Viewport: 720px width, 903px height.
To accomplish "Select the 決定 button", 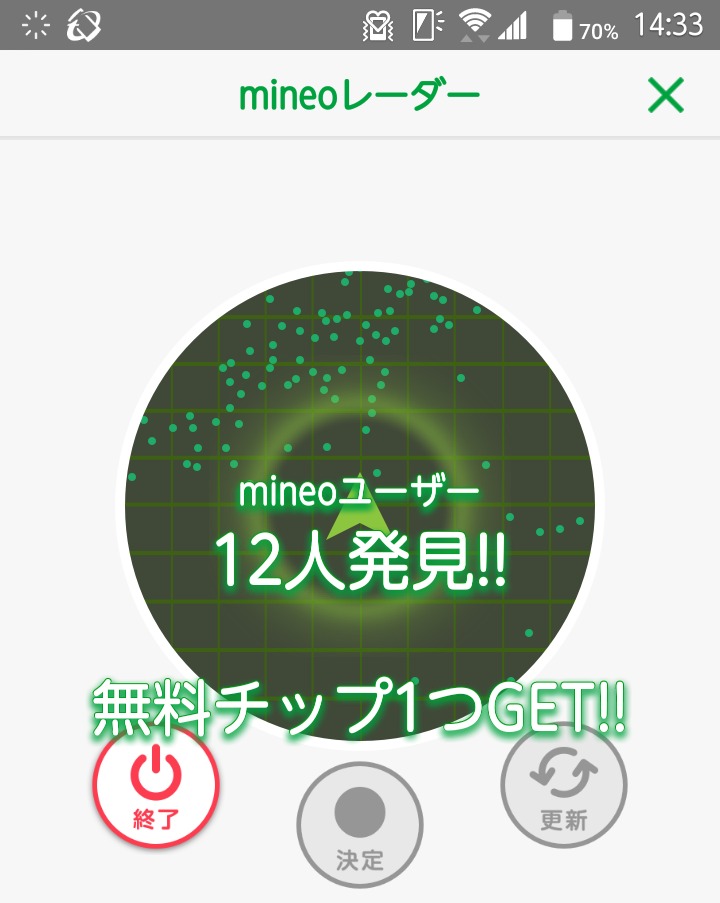I will tap(360, 824).
